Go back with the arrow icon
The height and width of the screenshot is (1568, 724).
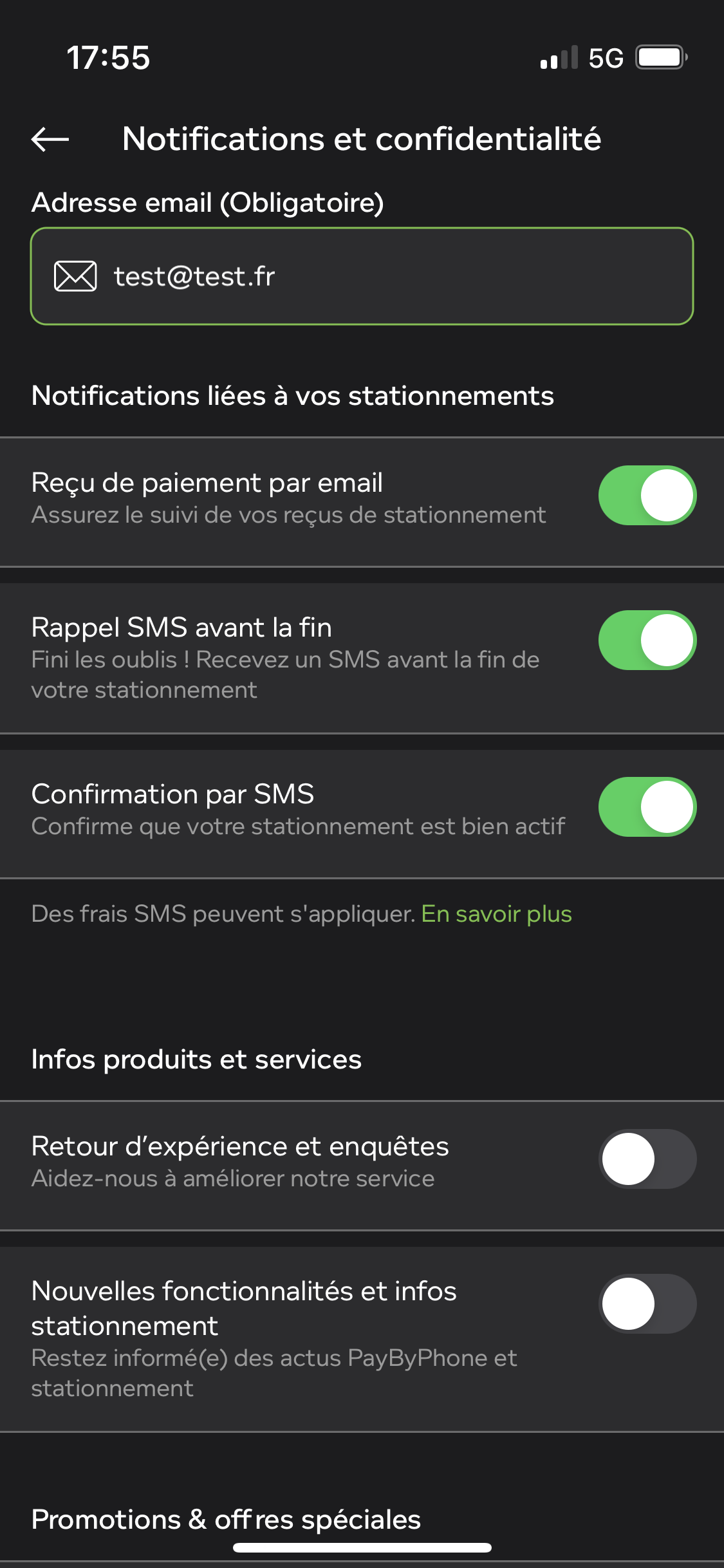(50, 139)
